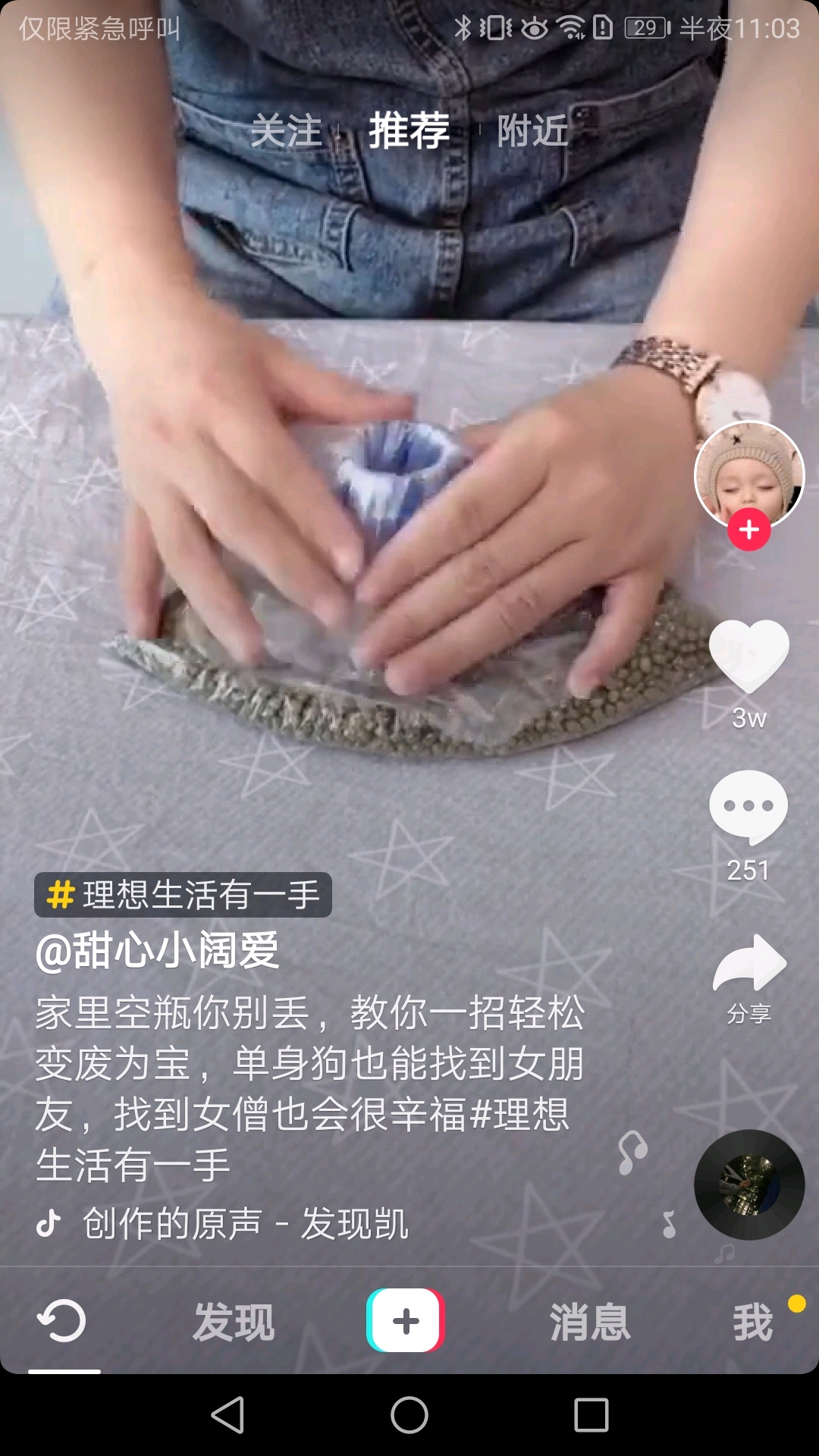Open the comments bubble
Image resolution: width=819 pixels, height=1456 pixels.
tap(748, 807)
